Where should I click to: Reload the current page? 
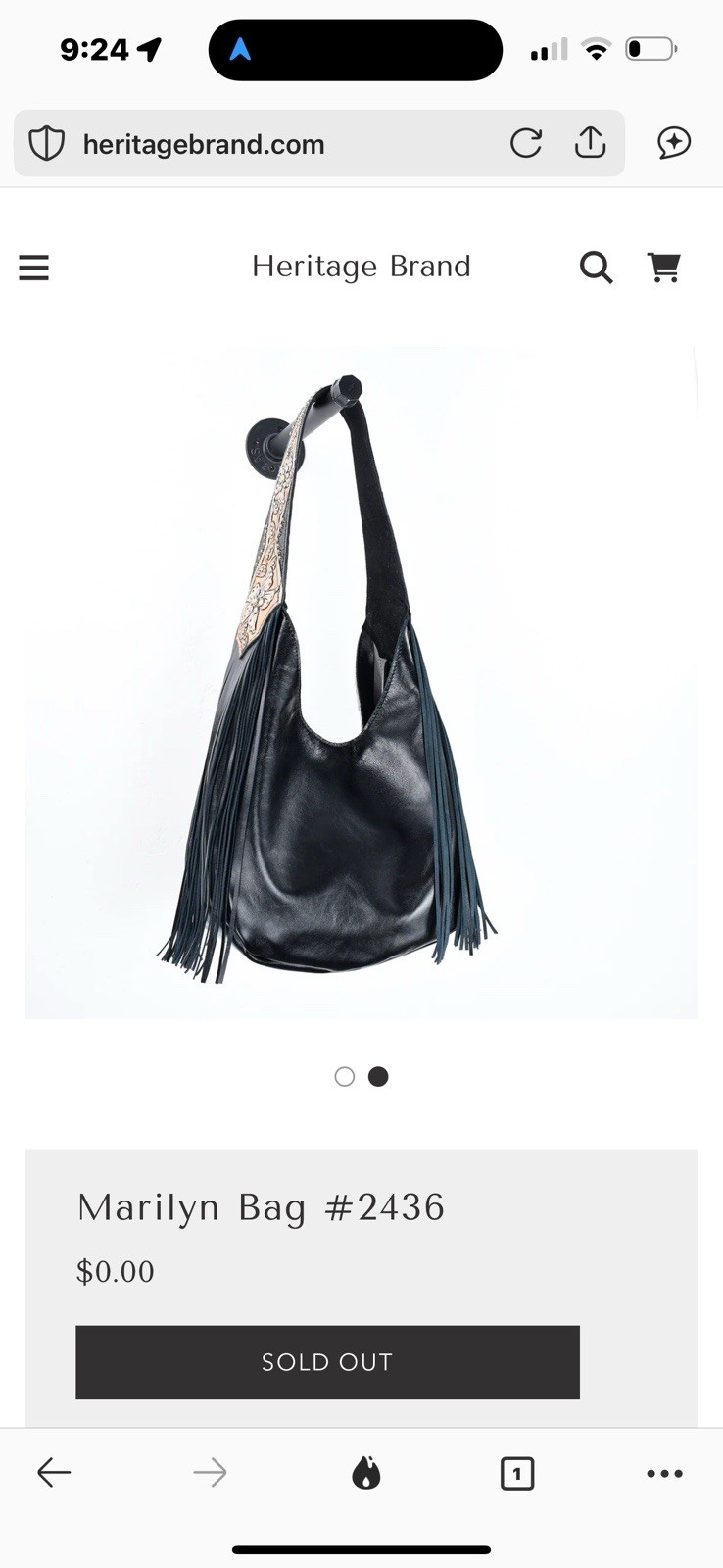[526, 143]
